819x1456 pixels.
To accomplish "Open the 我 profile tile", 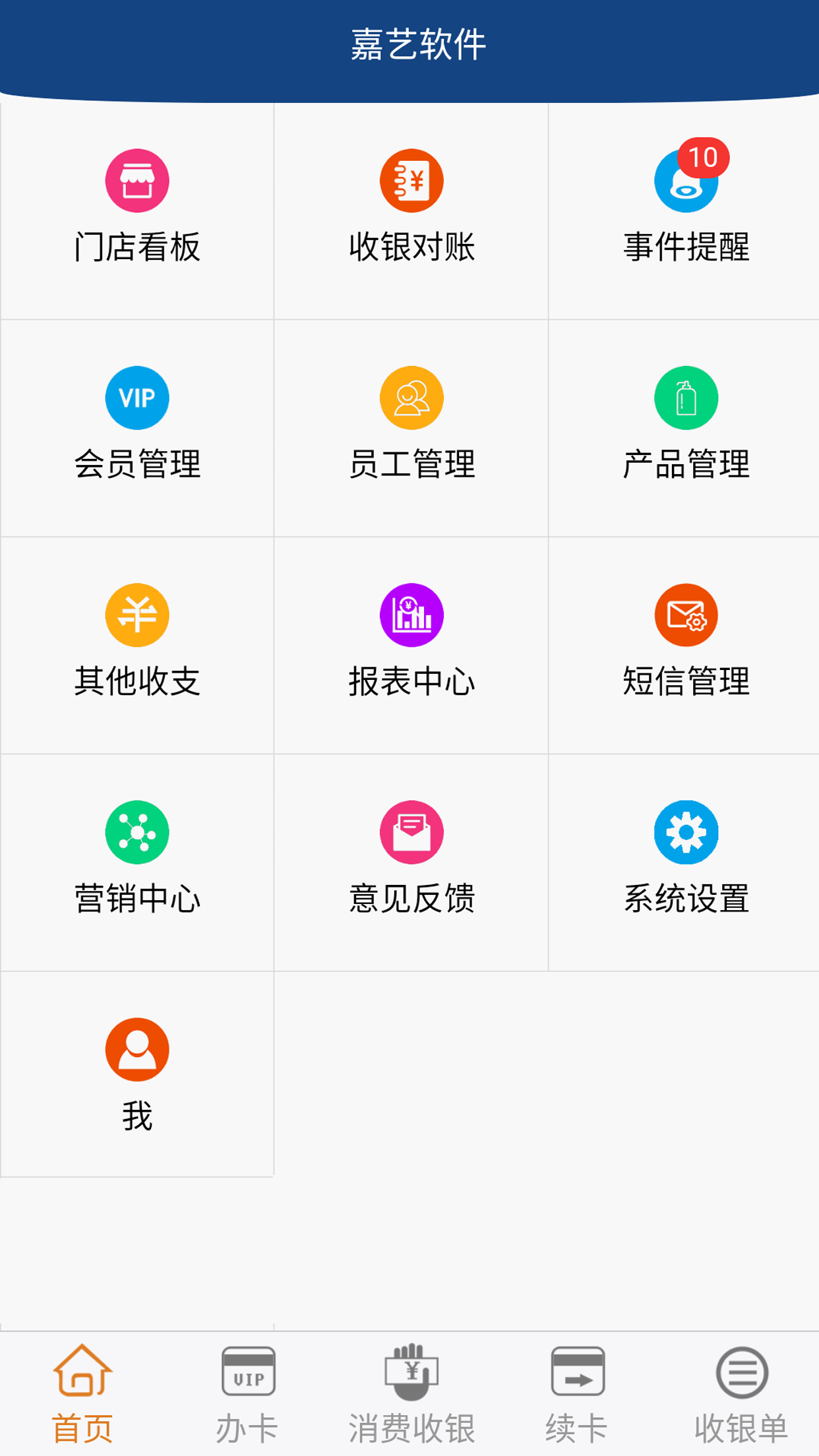I will (x=137, y=1074).
